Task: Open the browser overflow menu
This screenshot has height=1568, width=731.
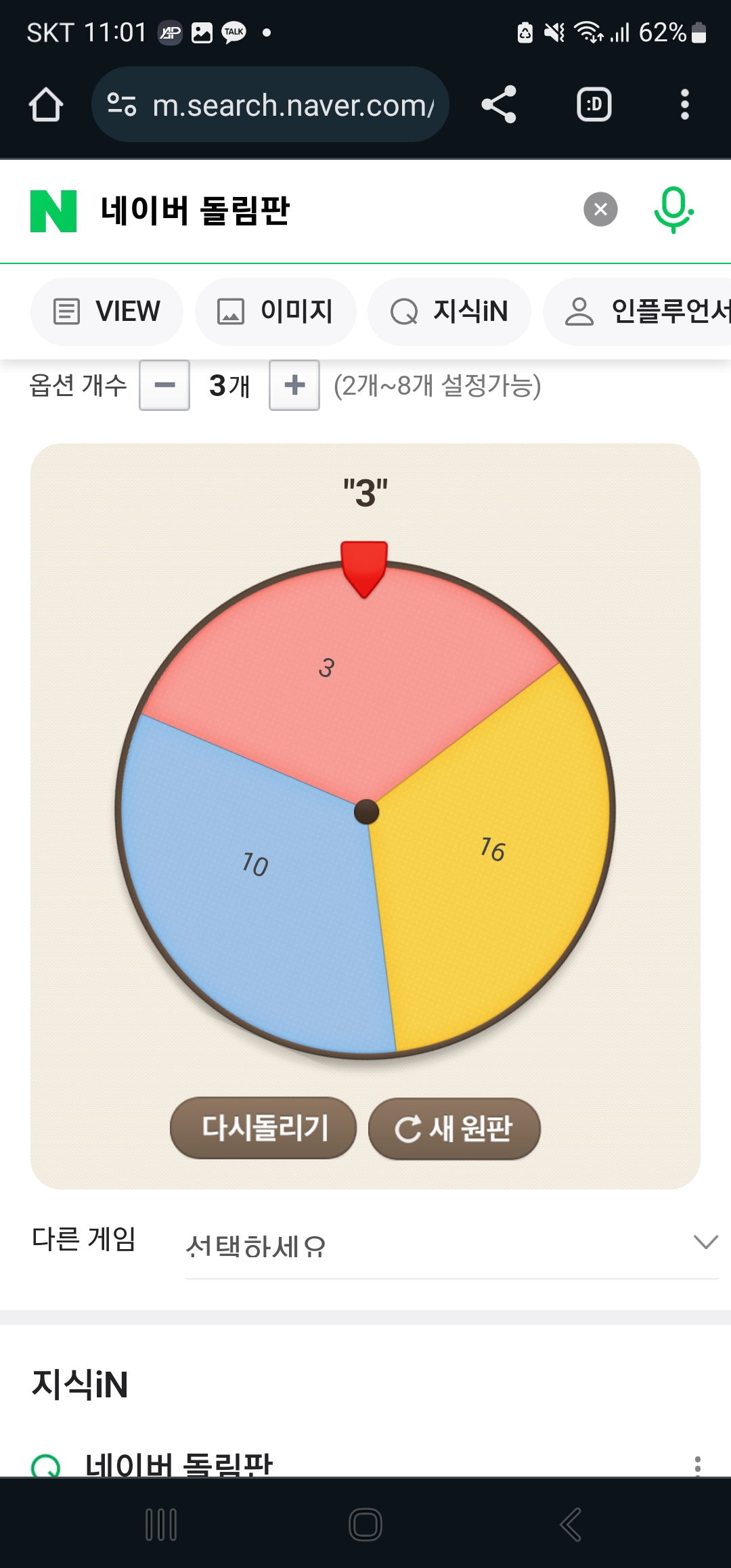Action: click(x=684, y=105)
